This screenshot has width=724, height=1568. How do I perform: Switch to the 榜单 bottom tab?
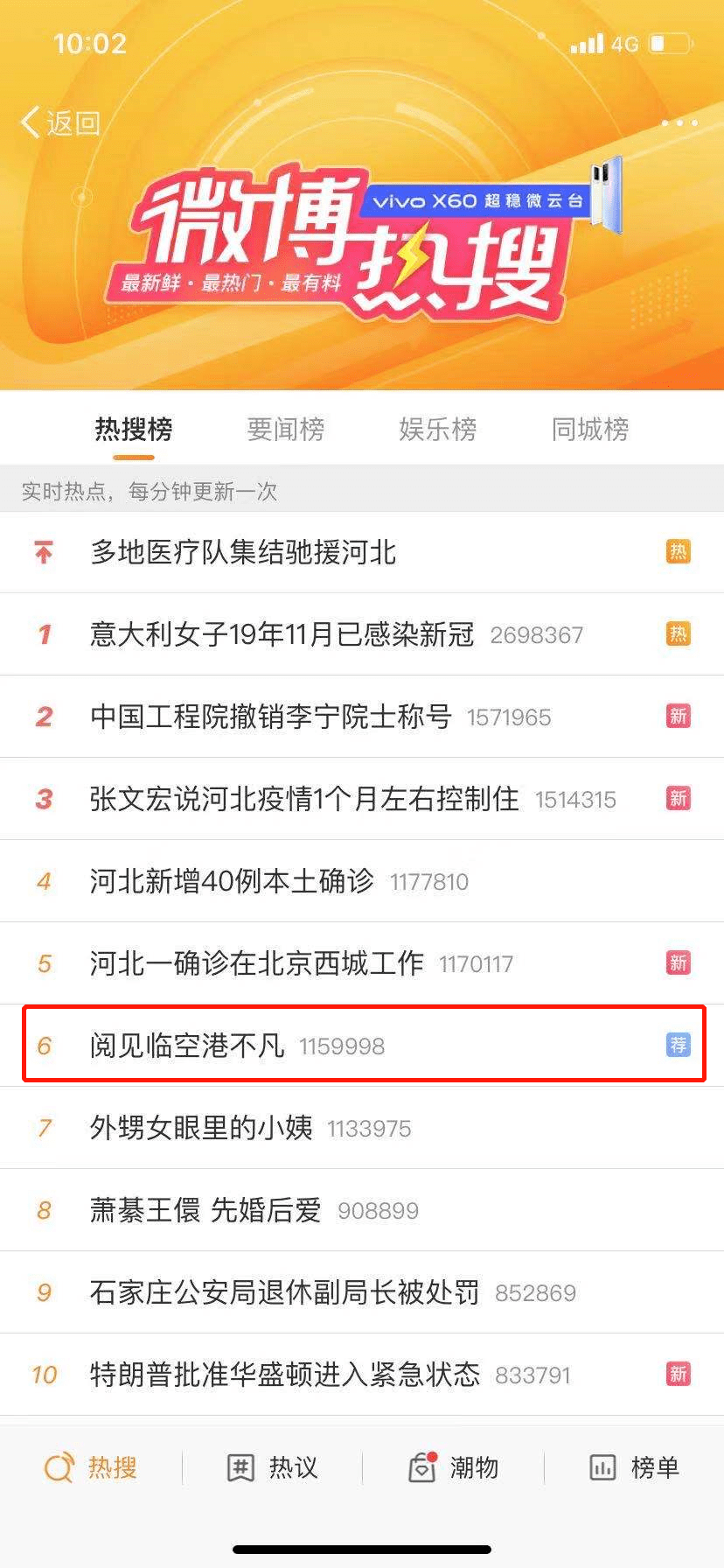click(634, 1467)
